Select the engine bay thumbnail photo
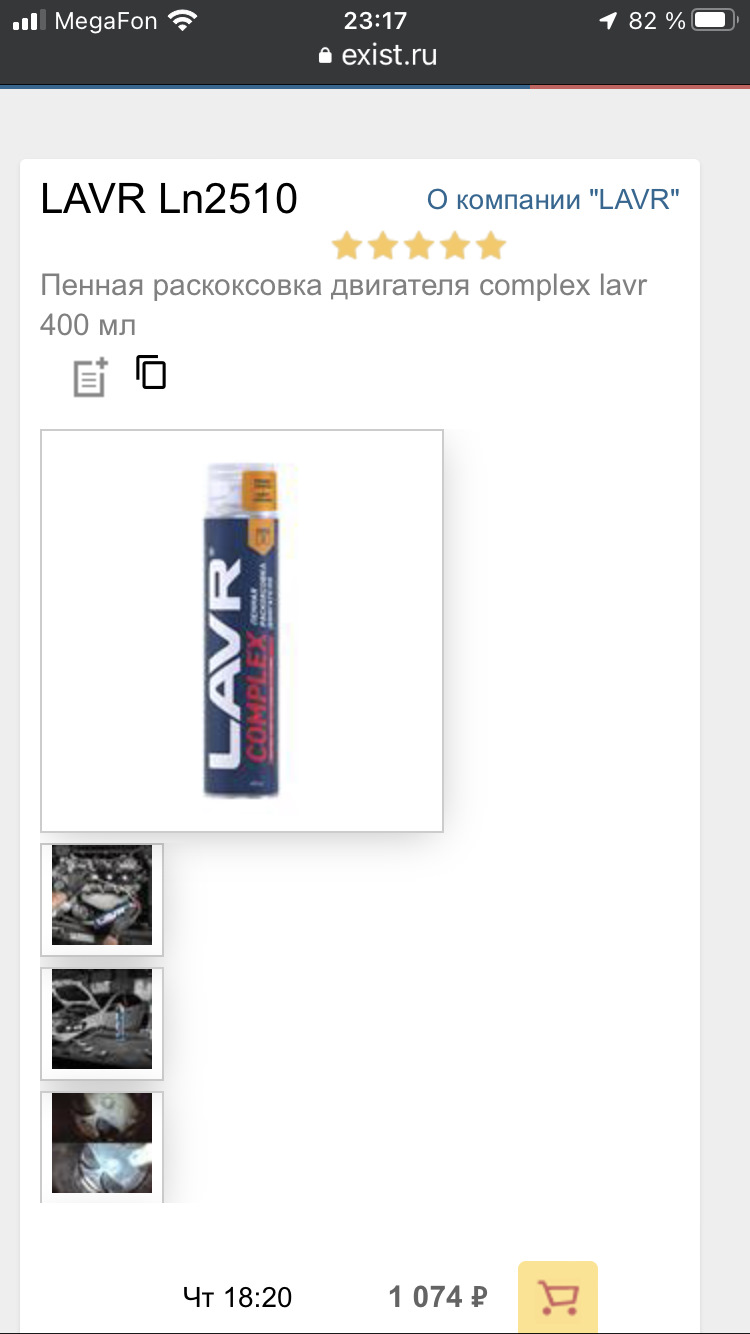Image resolution: width=750 pixels, height=1334 pixels. pos(102,896)
